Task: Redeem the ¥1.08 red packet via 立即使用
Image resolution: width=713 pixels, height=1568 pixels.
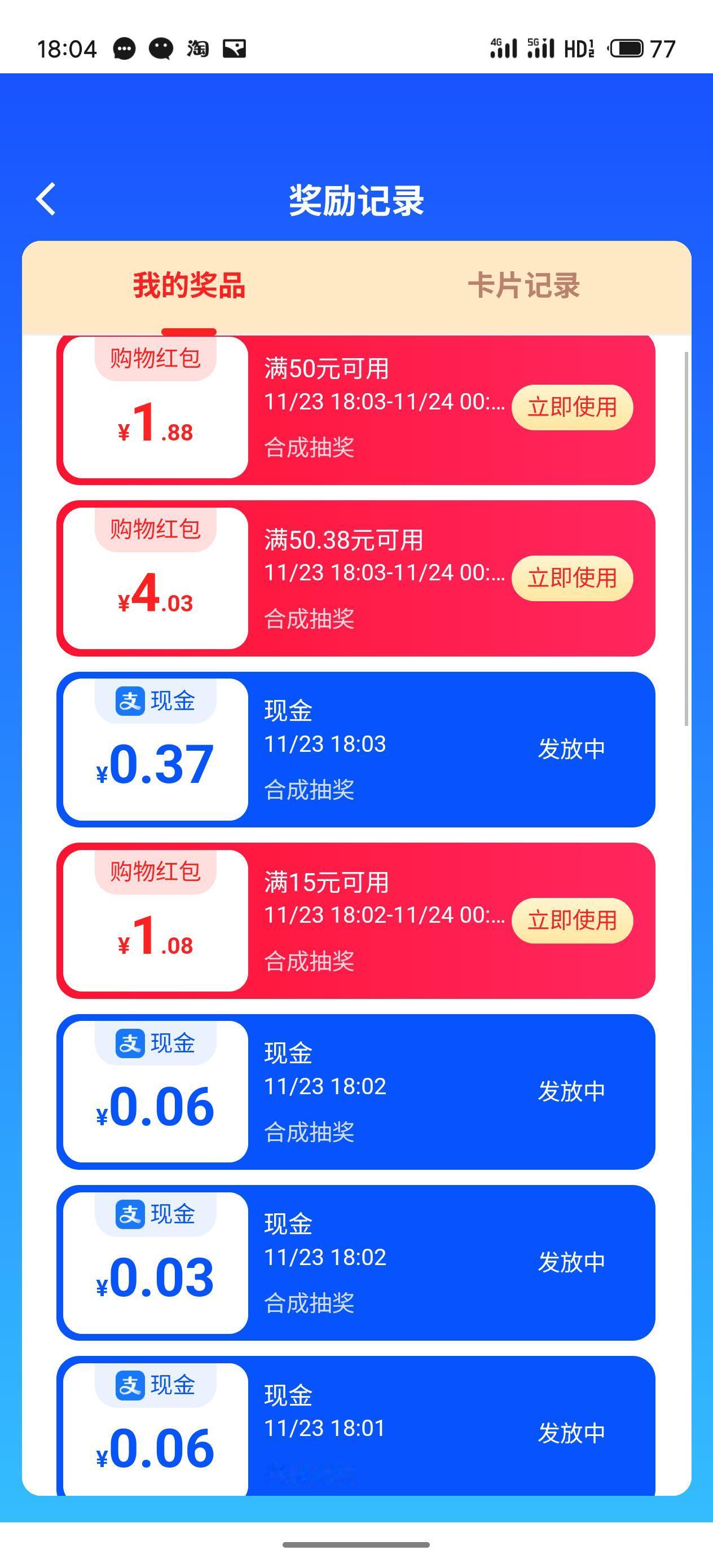Action: click(x=572, y=920)
